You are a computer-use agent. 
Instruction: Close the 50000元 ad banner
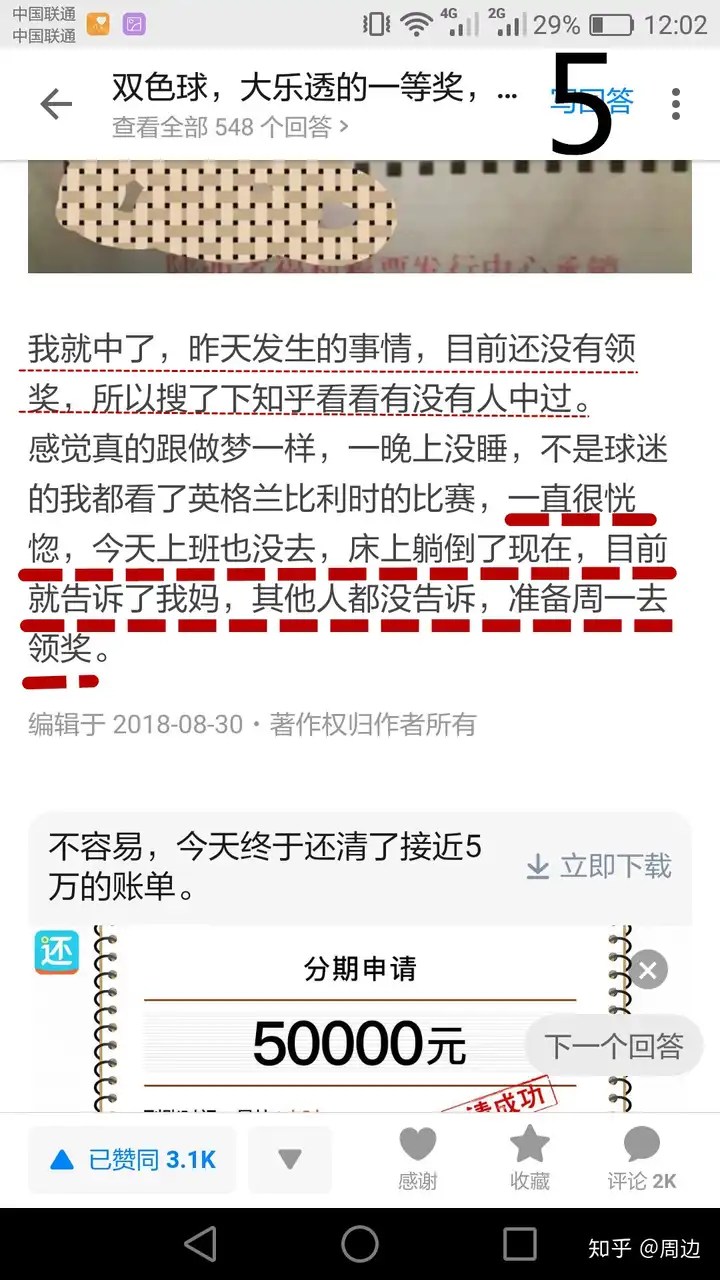[x=648, y=970]
